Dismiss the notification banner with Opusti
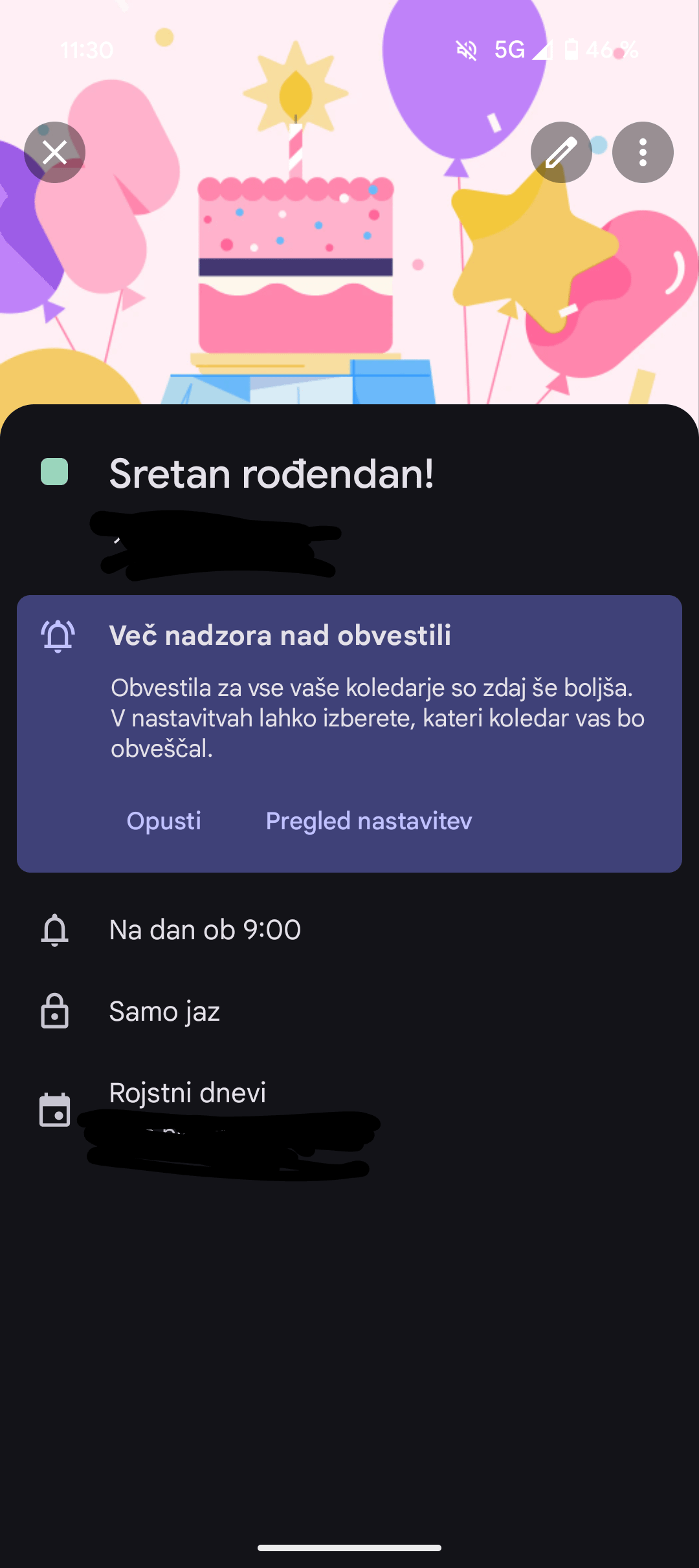Image resolution: width=699 pixels, height=1568 pixels. coord(164,821)
